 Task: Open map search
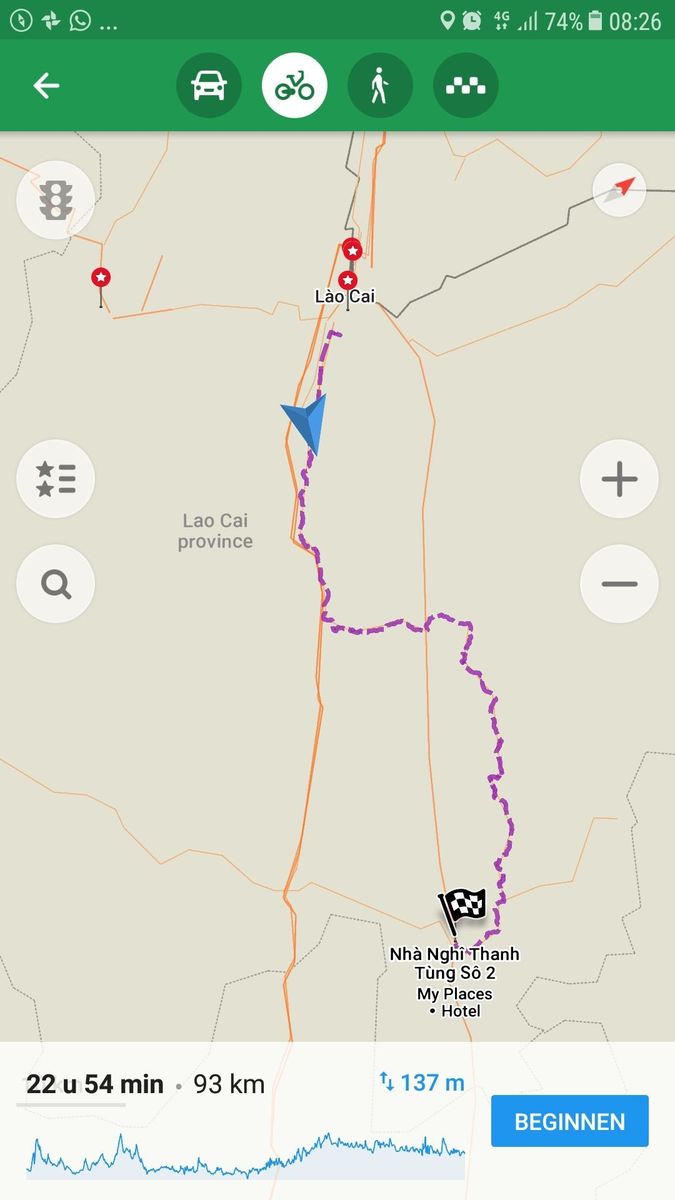pos(56,583)
